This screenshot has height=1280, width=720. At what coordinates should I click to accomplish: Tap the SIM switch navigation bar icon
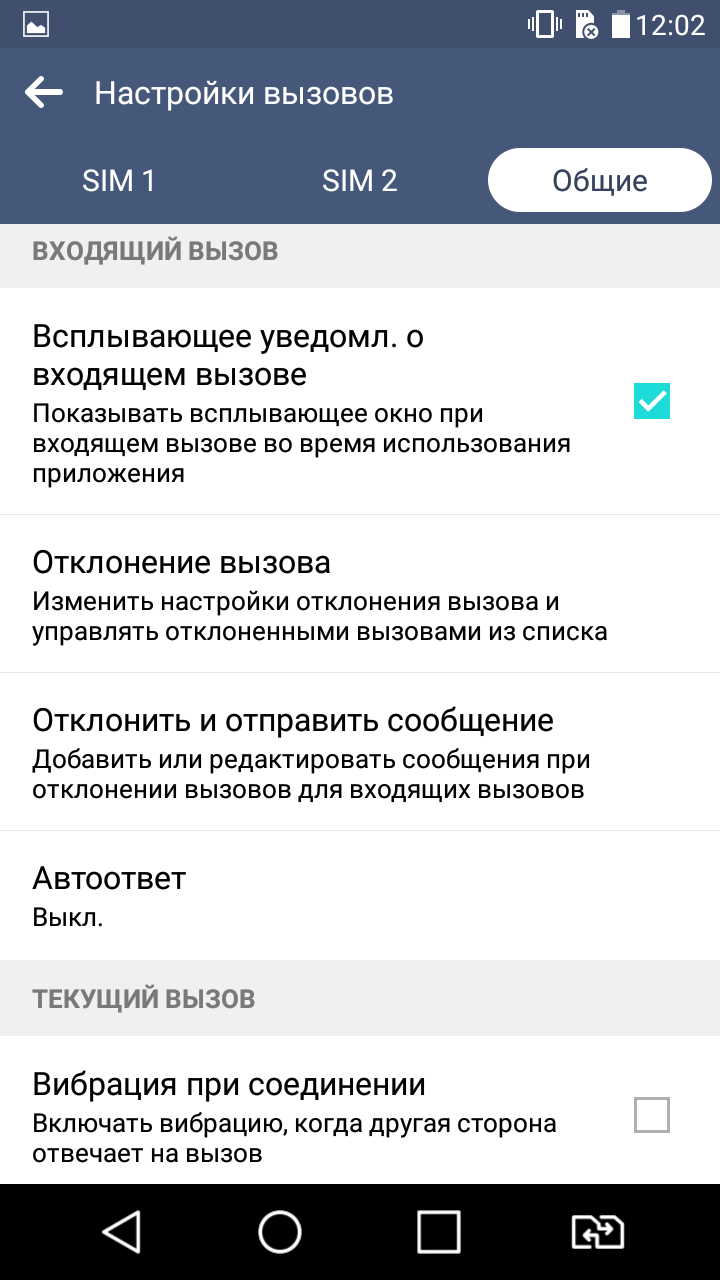coord(598,1232)
